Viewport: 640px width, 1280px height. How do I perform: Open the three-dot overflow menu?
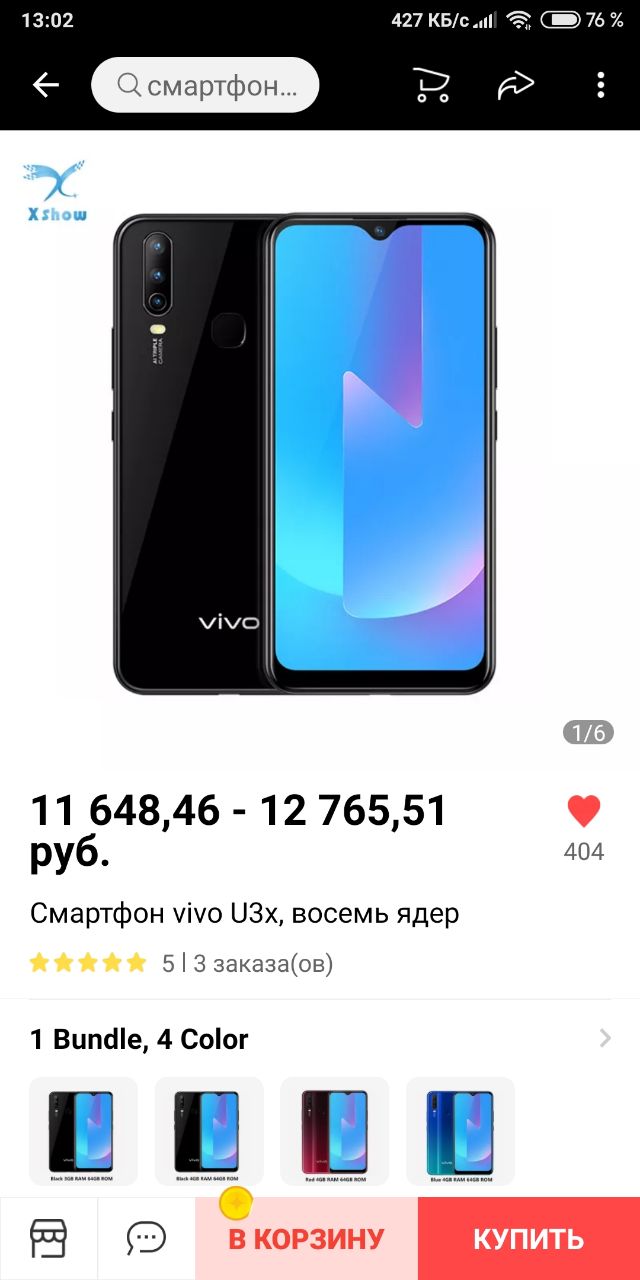click(x=600, y=85)
